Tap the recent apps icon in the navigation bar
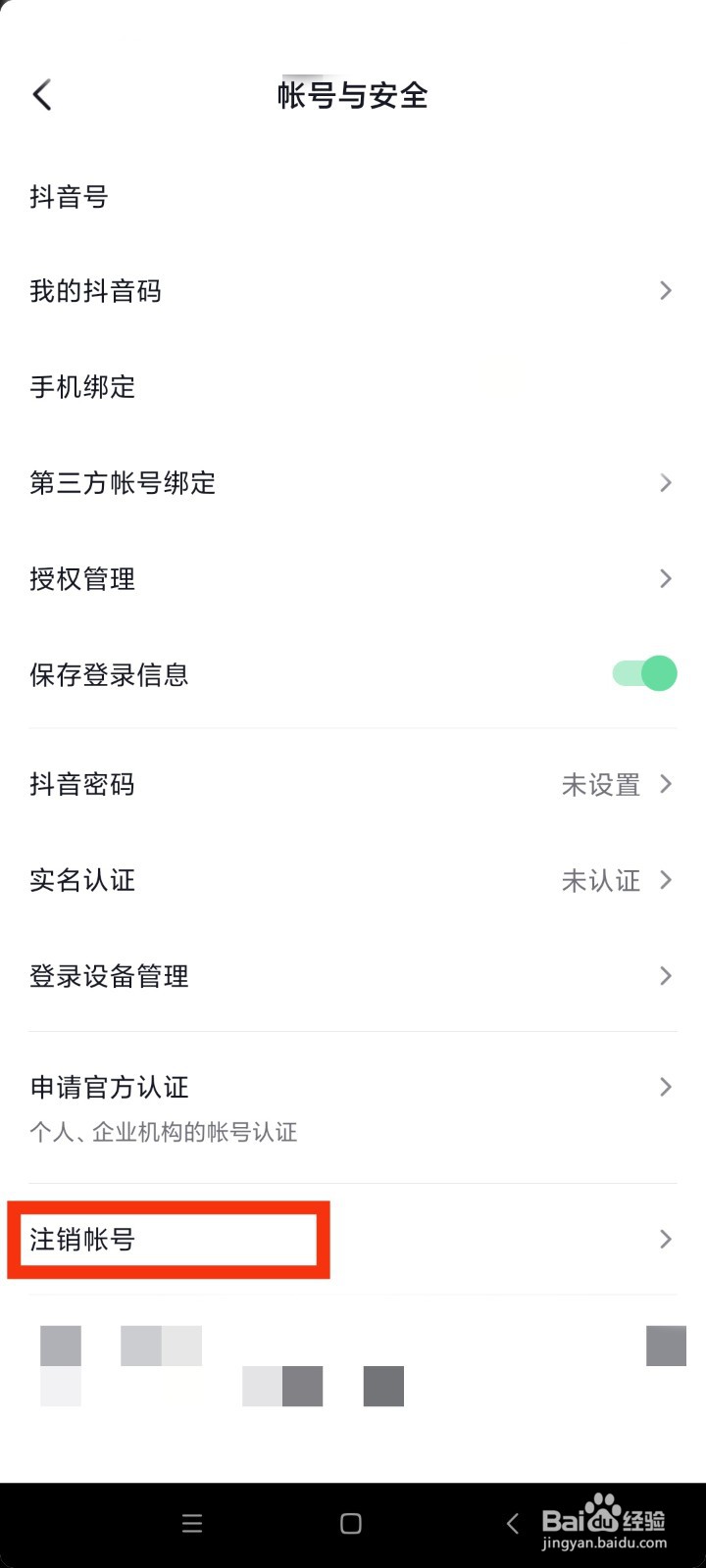 tap(192, 1523)
